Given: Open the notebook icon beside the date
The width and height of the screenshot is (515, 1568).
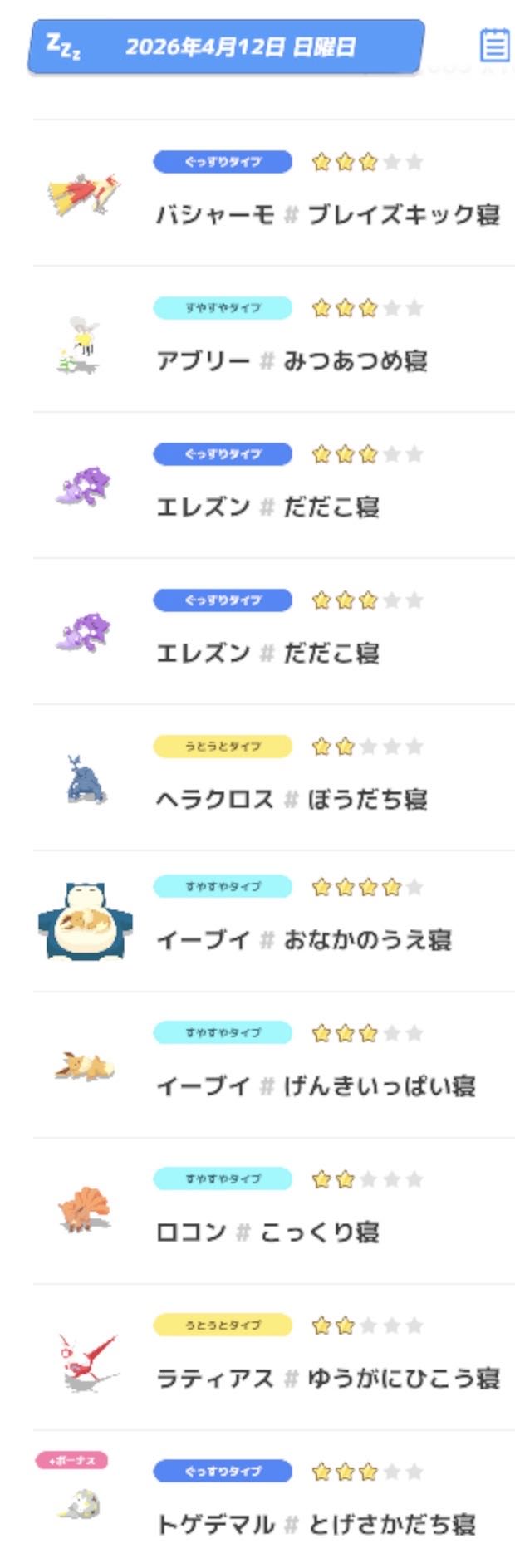Looking at the screenshot, I should tap(494, 45).
